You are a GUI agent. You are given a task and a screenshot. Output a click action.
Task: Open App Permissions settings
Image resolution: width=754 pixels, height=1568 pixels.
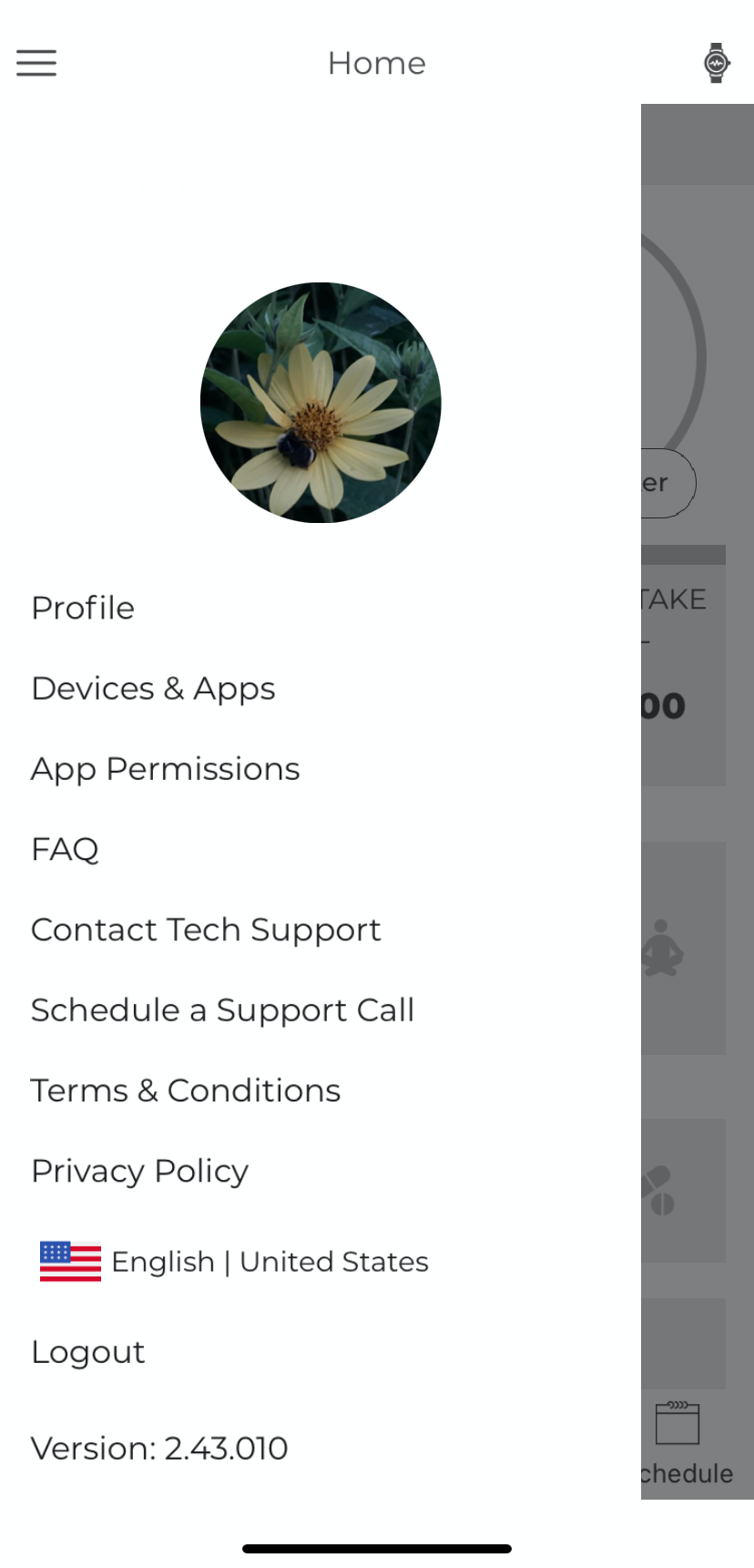165,769
